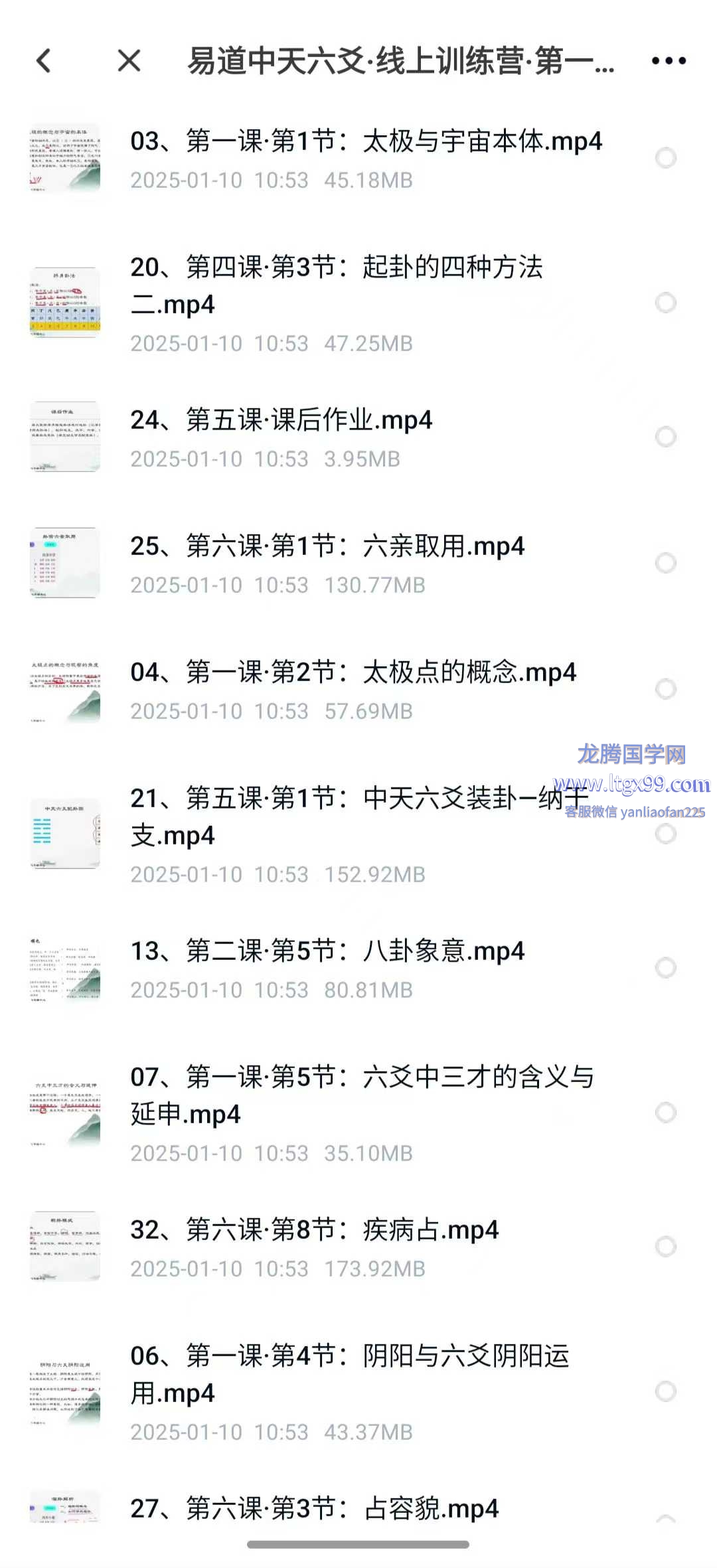The width and height of the screenshot is (717, 1568).
Task: Open the three-dot overflow menu
Action: pyautogui.click(x=668, y=61)
